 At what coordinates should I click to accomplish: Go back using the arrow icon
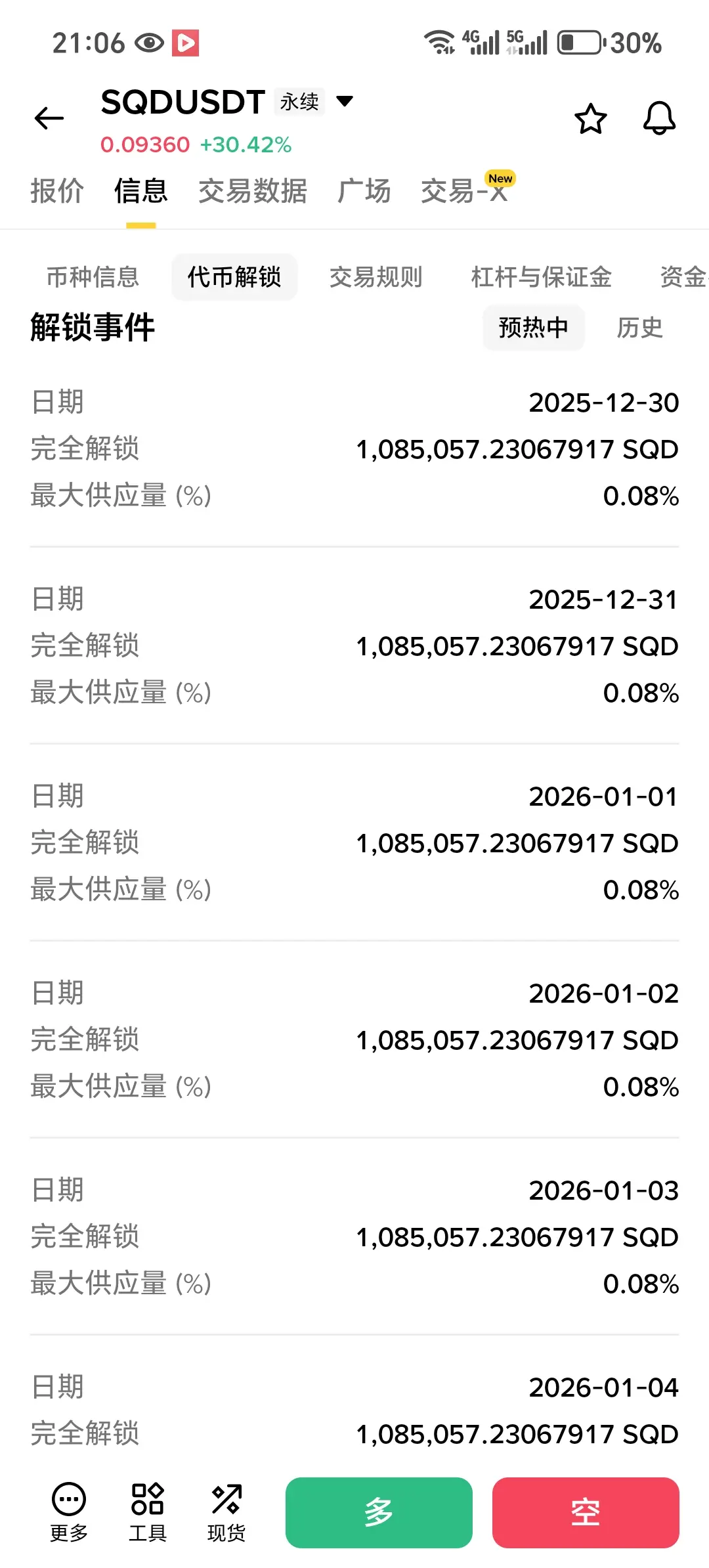pos(49,118)
